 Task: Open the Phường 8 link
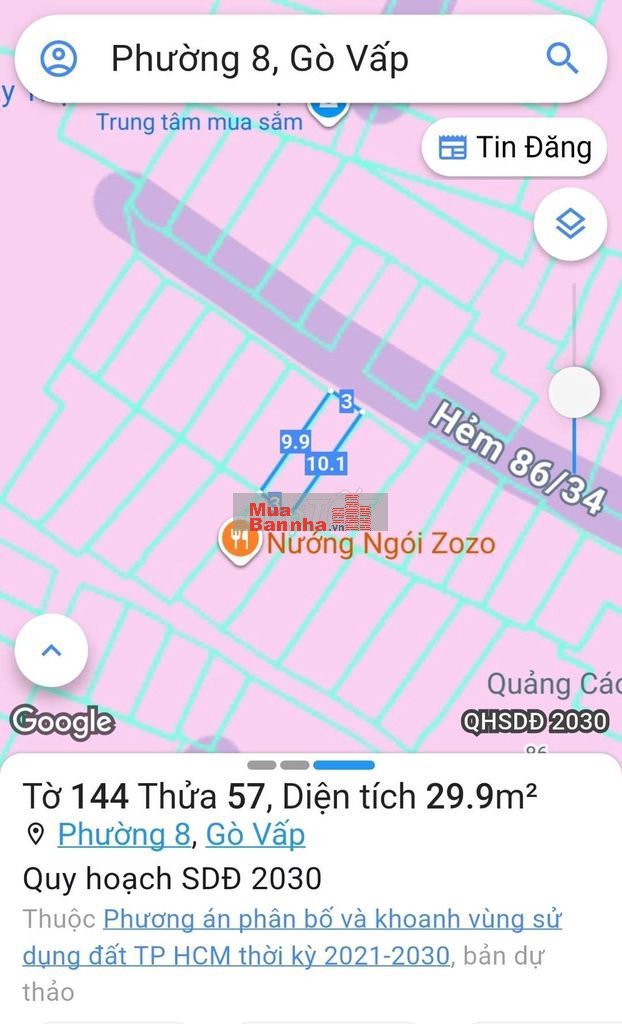(x=123, y=834)
